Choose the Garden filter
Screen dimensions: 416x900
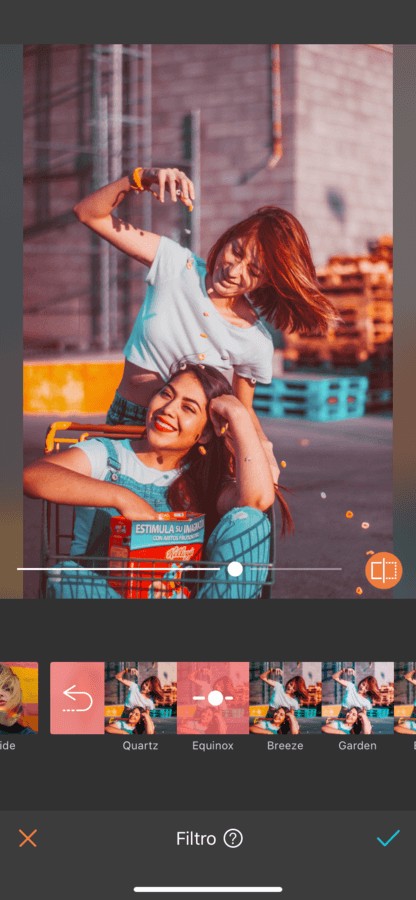coord(357,698)
